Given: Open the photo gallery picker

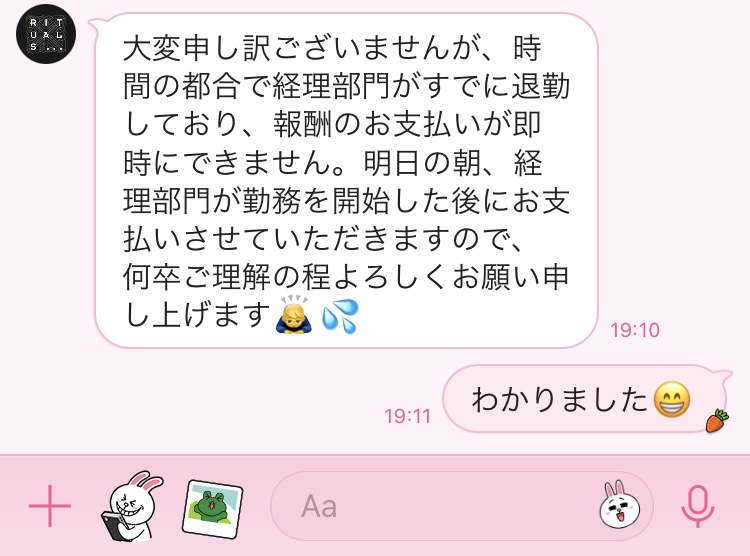Looking at the screenshot, I should tap(213, 507).
